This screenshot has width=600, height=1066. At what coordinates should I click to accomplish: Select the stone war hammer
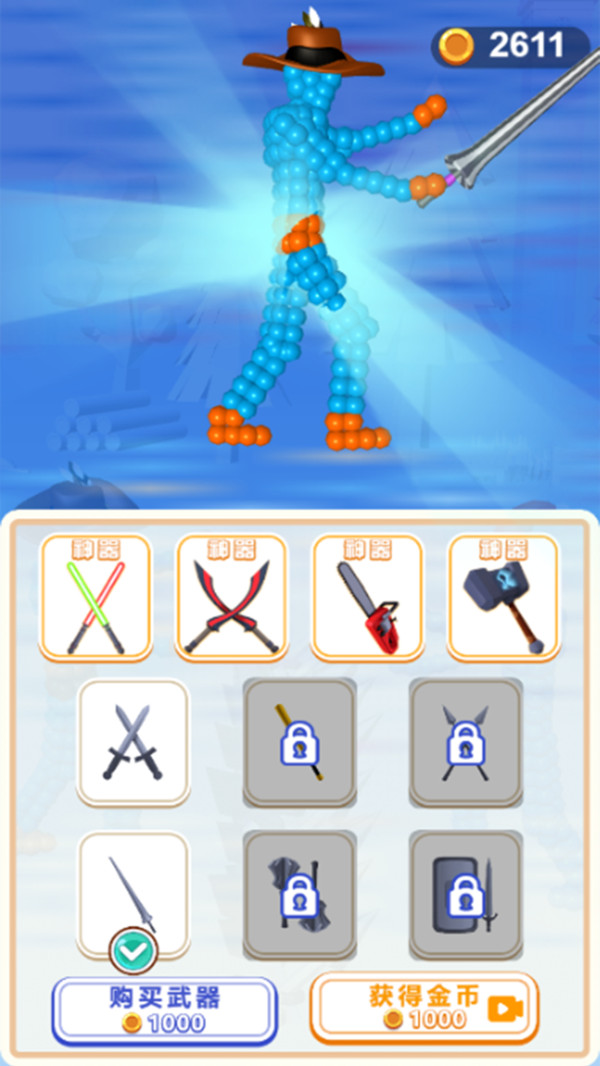(x=504, y=598)
